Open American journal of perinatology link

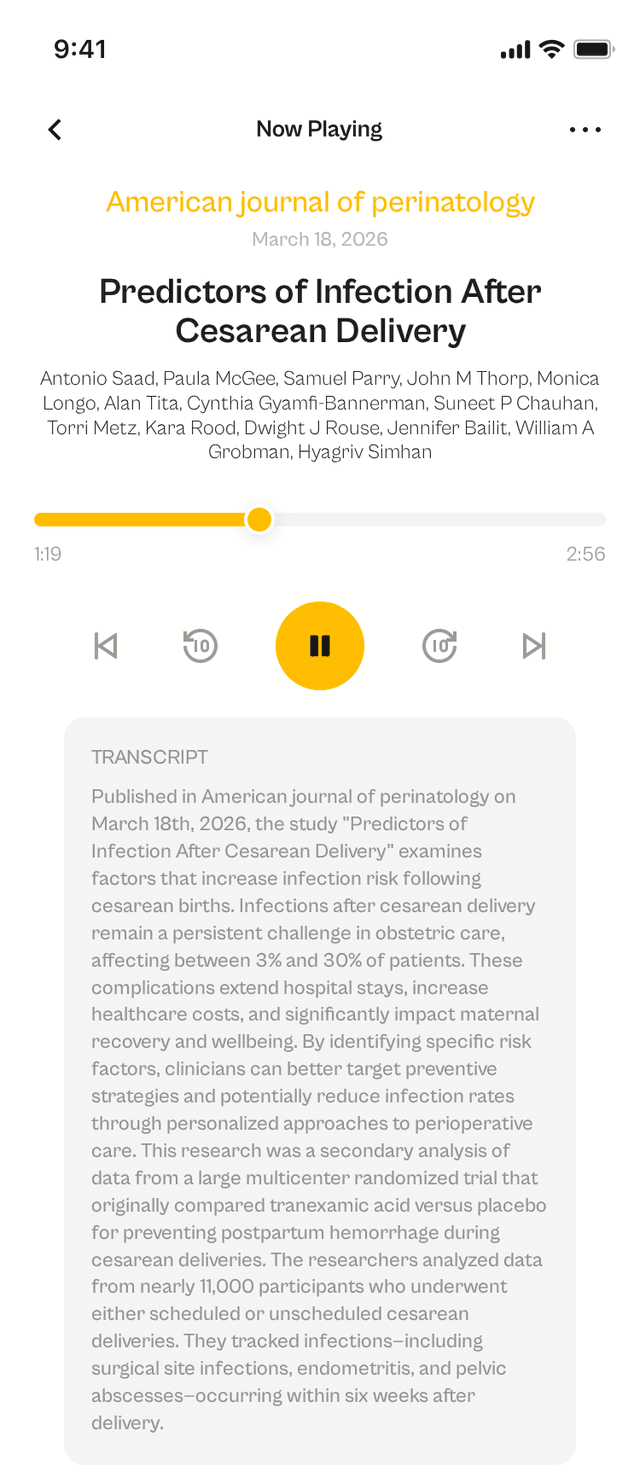(x=320, y=202)
